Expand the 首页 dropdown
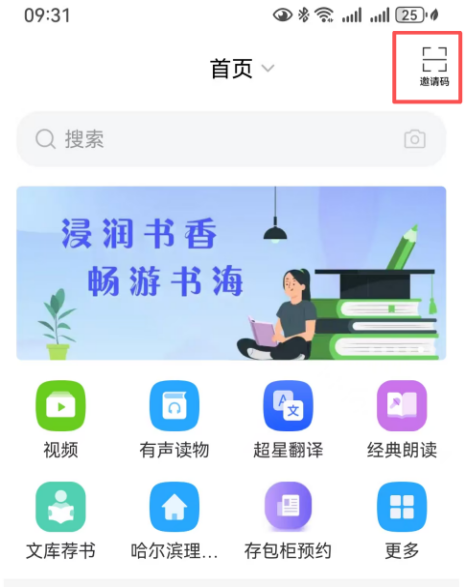Viewport: 465px width, 587px height. pos(242,69)
